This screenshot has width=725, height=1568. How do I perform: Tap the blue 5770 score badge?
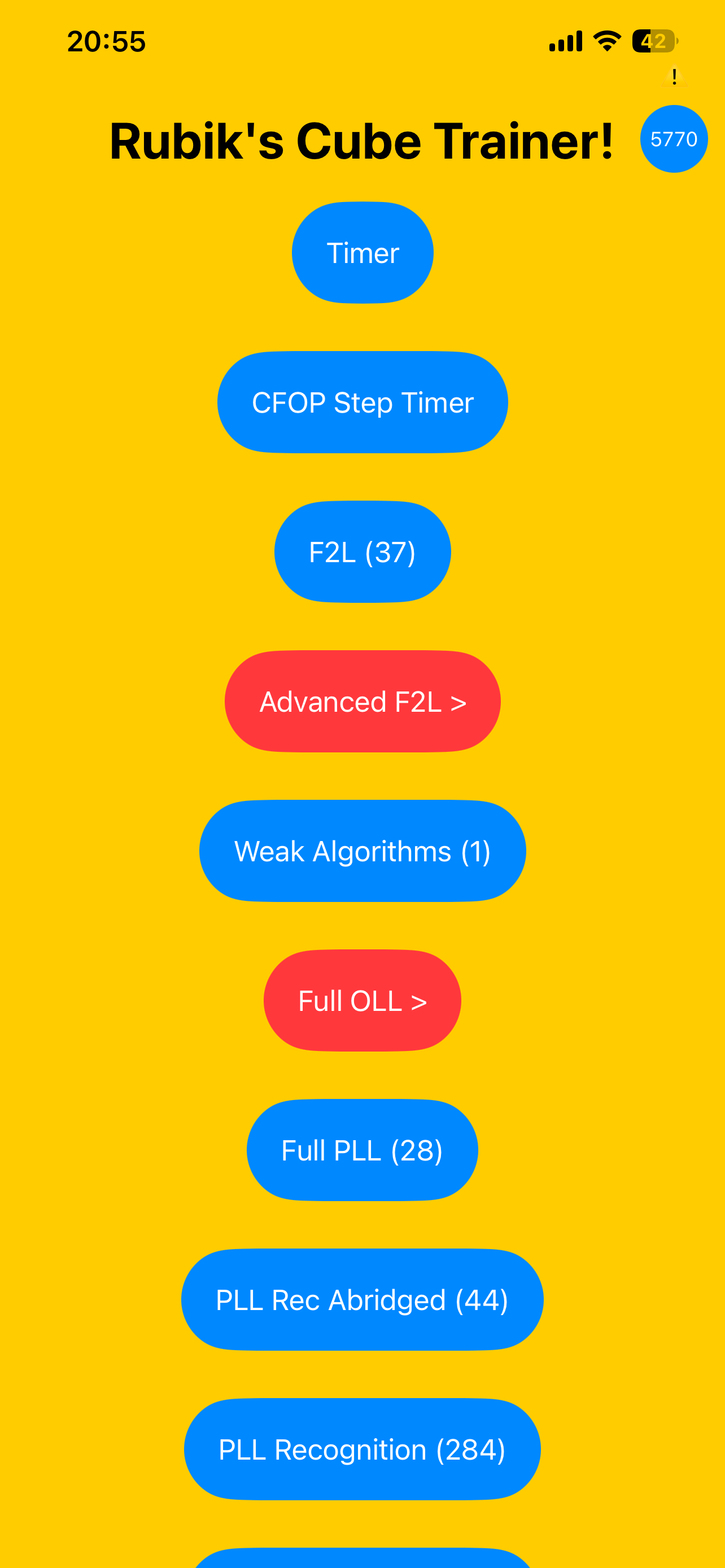click(673, 140)
